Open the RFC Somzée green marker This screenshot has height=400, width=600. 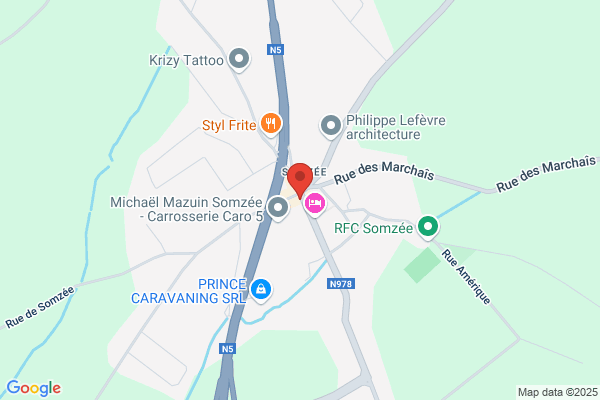(428, 228)
